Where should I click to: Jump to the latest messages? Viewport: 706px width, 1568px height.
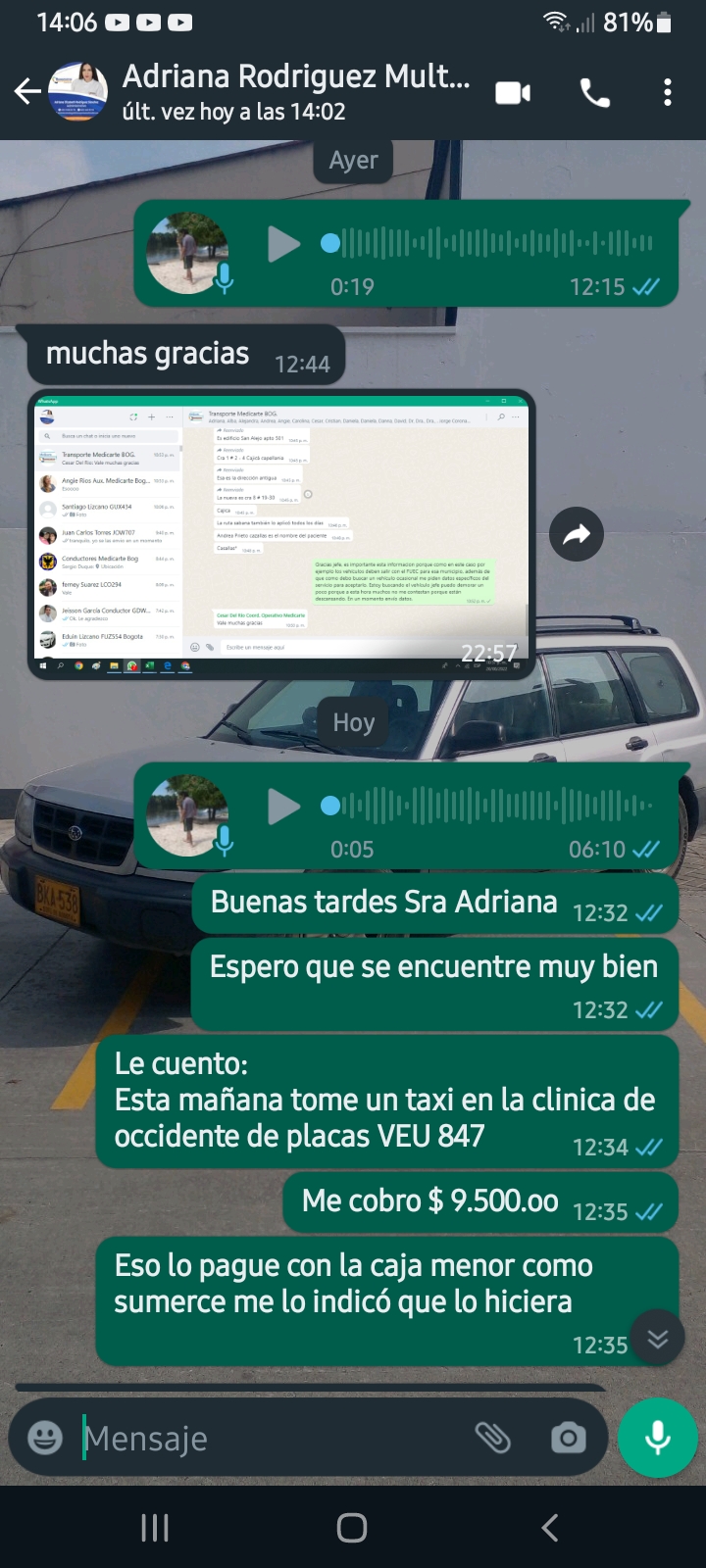tap(657, 1339)
